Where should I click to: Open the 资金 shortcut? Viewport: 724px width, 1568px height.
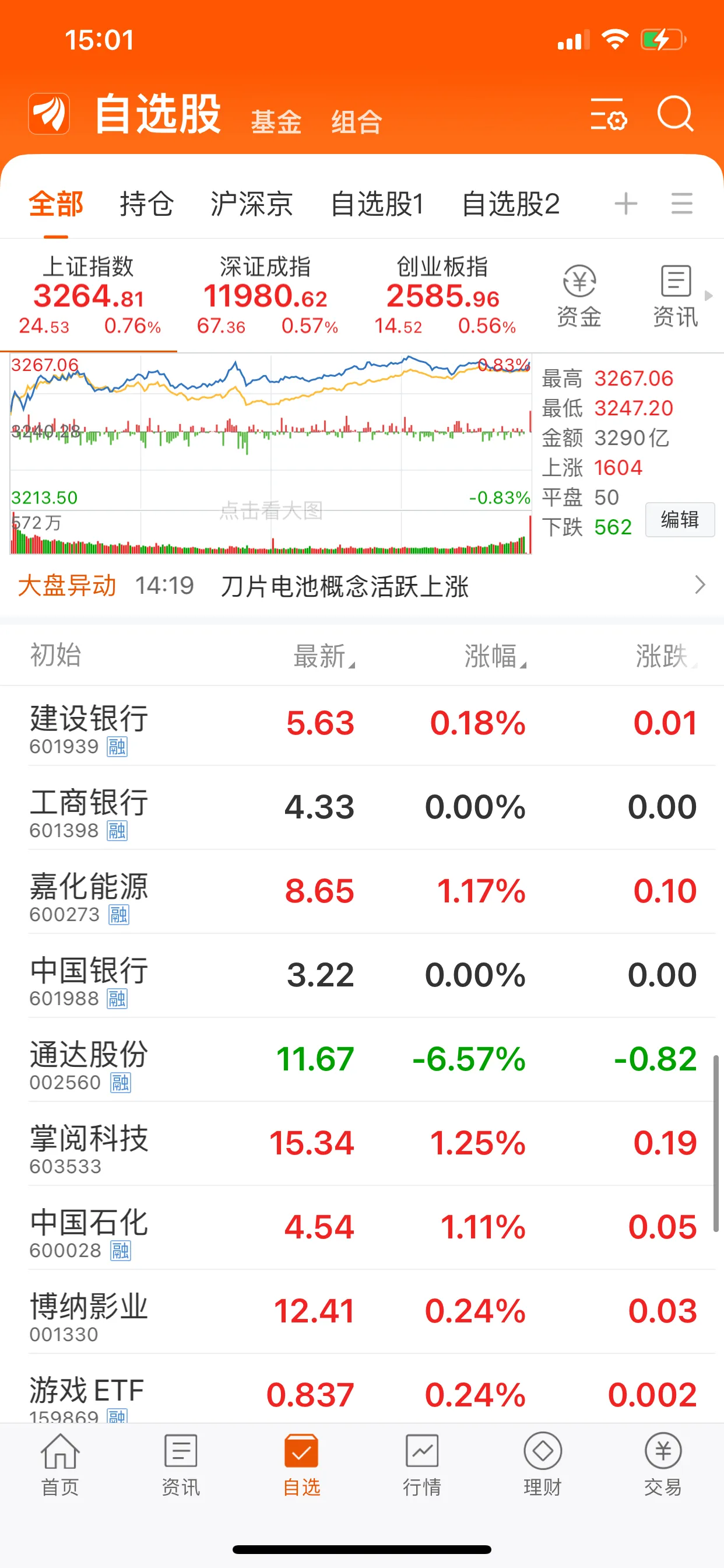tap(579, 296)
